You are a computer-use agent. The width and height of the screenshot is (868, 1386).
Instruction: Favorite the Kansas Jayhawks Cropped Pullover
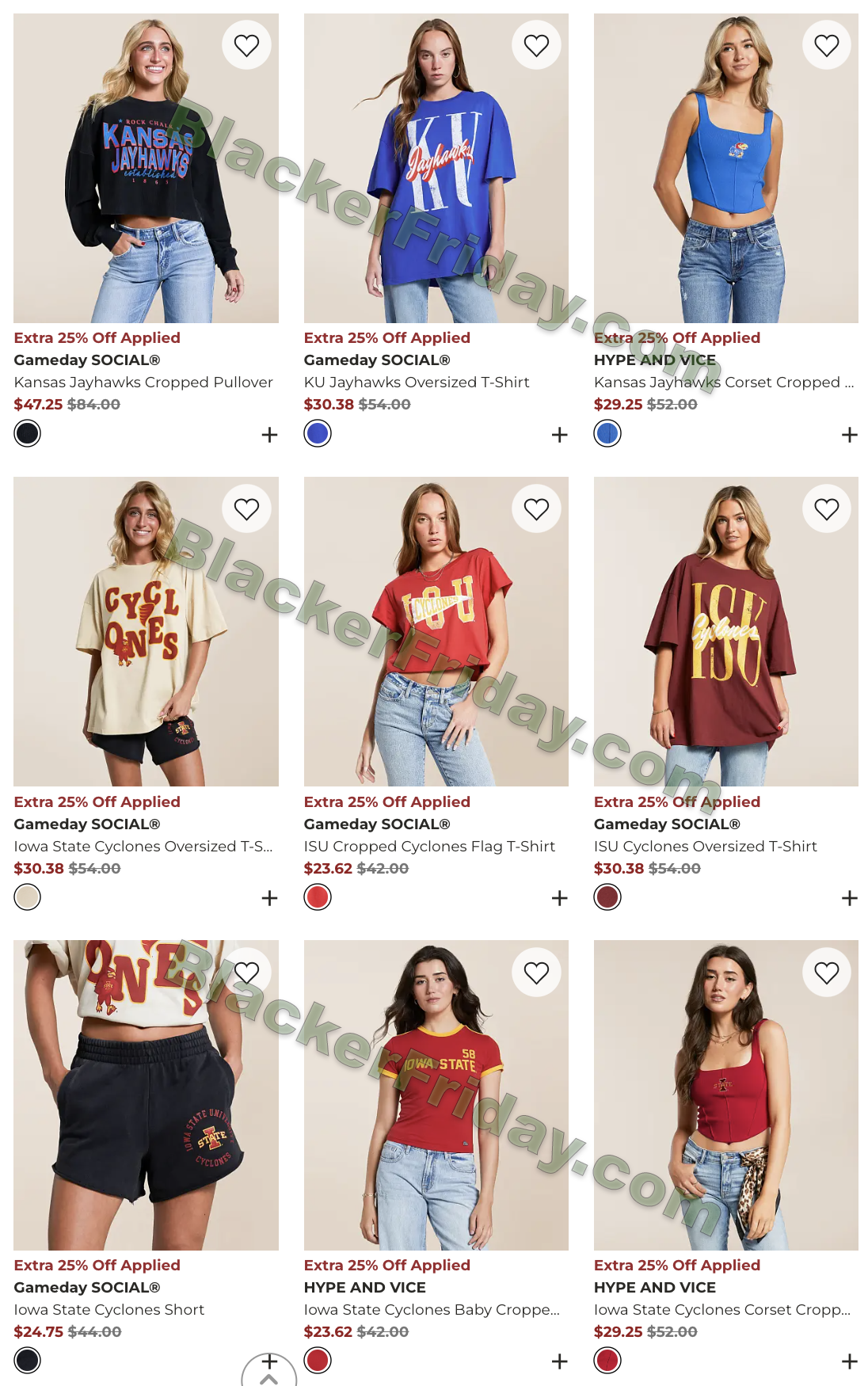coord(246,45)
